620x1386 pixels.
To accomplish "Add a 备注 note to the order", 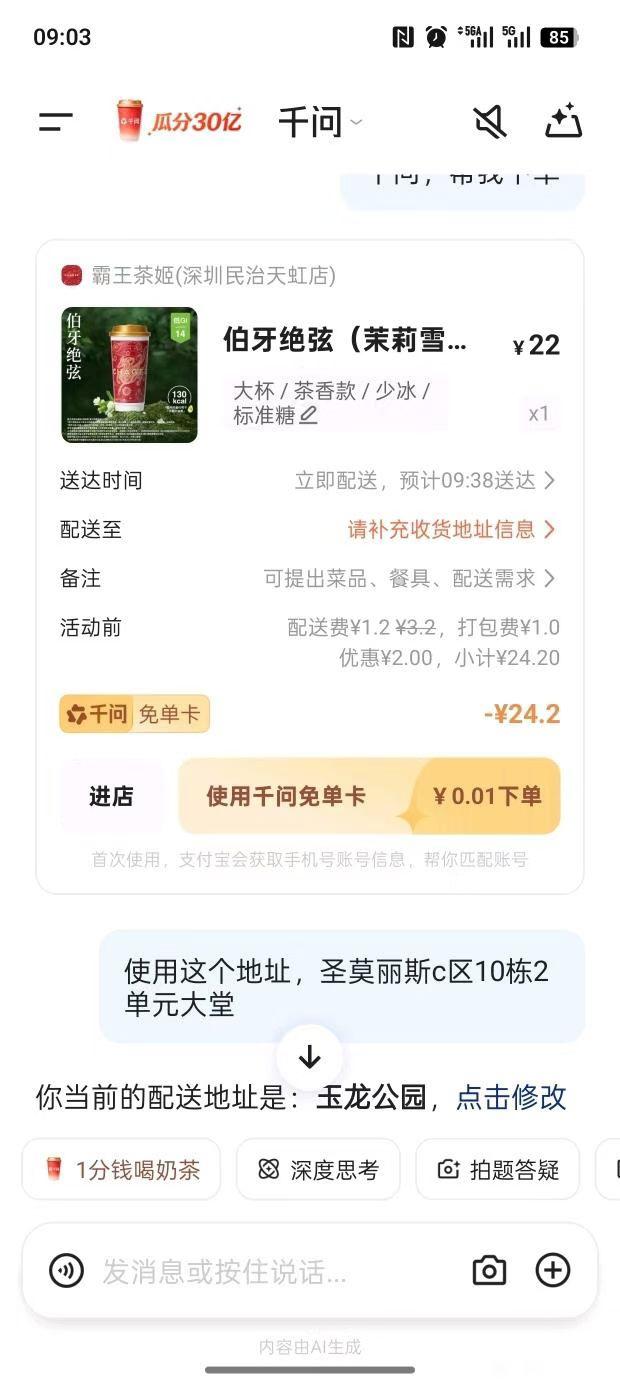I will pos(409,579).
